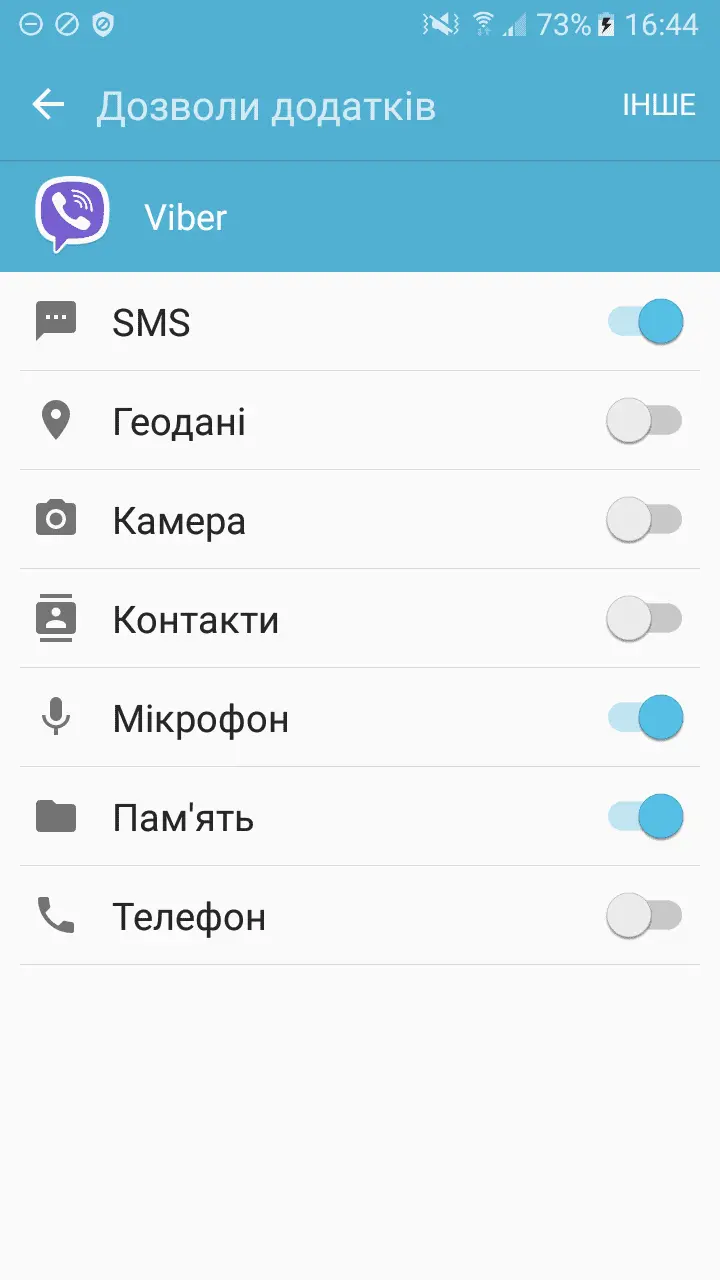Go back from the Дозволи додатків screen
720x1280 pixels.
pyautogui.click(x=48, y=105)
